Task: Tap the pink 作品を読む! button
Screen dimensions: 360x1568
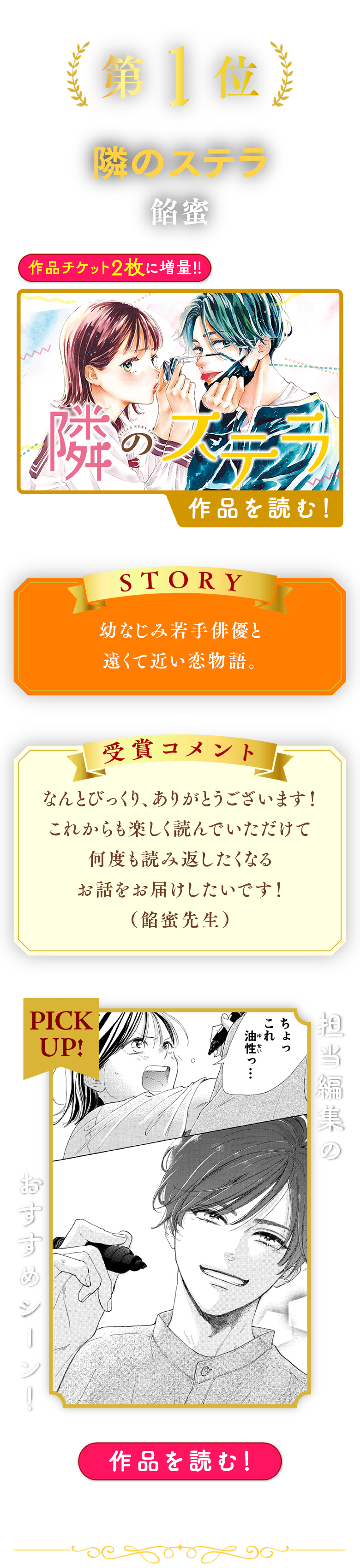Action: pos(180,1460)
